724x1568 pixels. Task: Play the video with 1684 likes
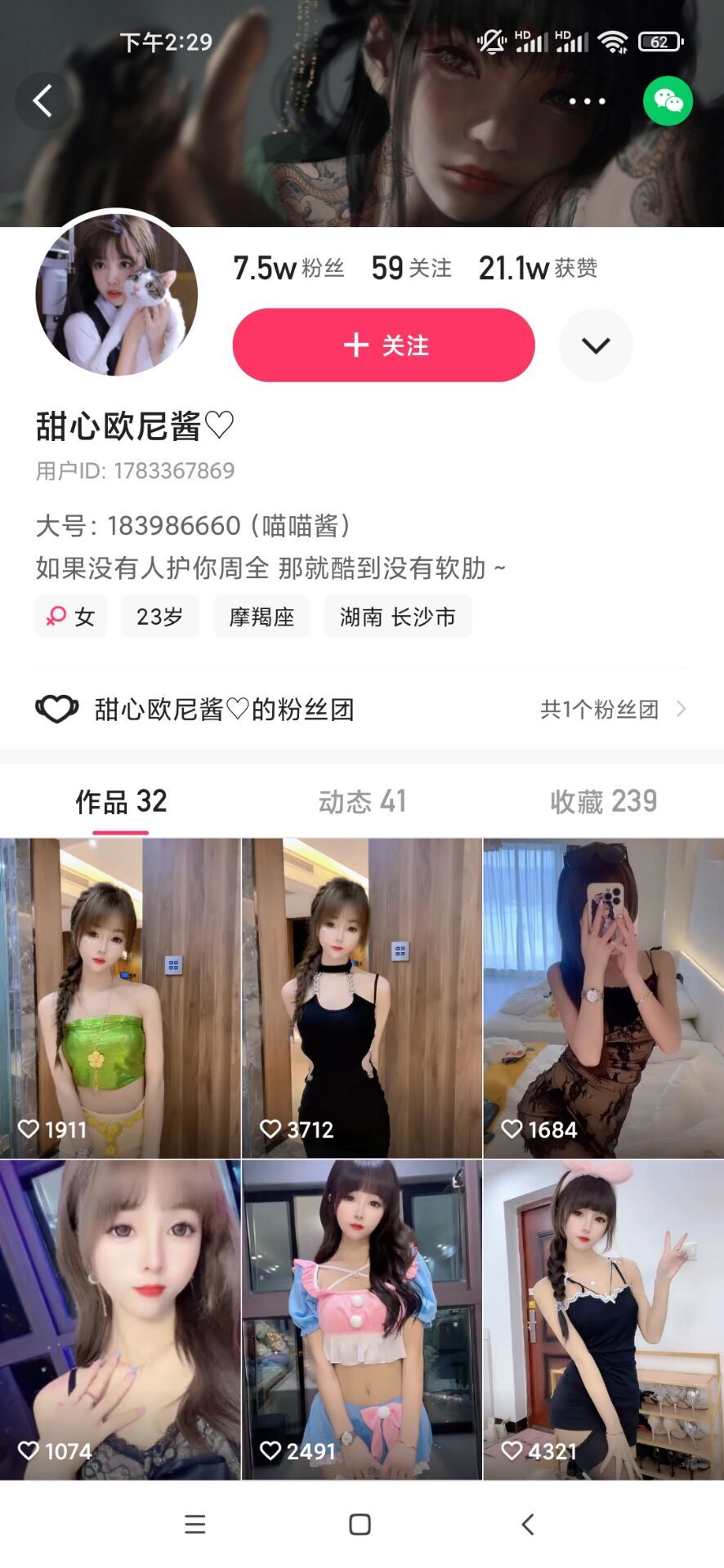(x=603, y=998)
